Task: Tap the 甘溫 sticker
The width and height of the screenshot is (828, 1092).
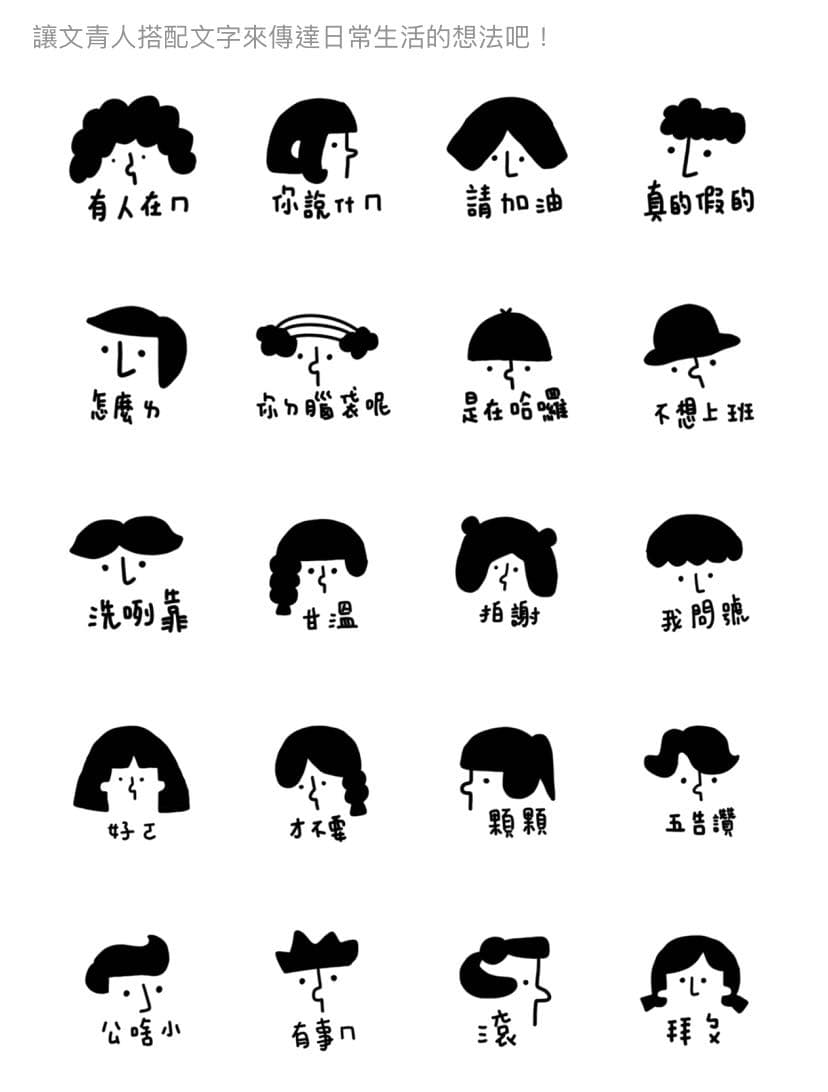Action: 320,572
